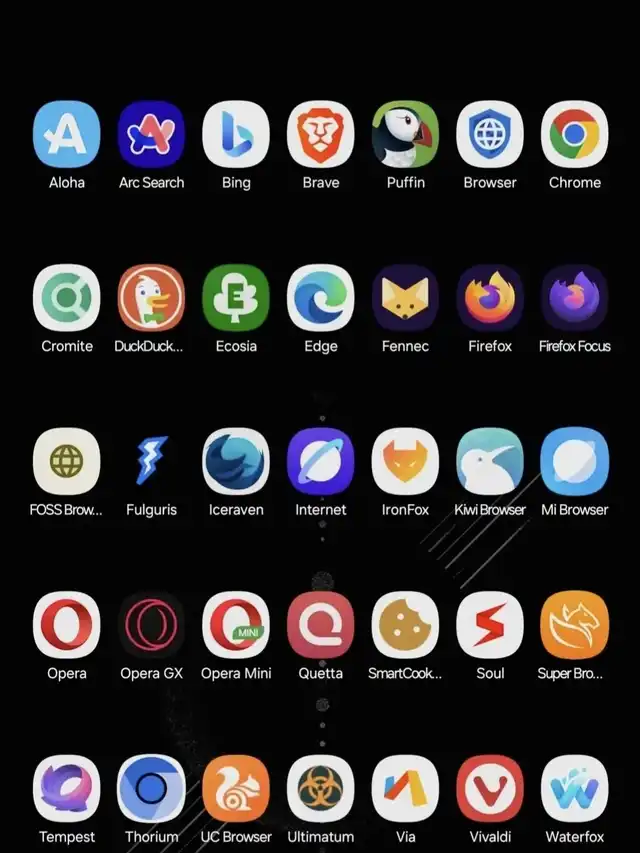
Task: Open Fulguris
Action: (x=151, y=462)
